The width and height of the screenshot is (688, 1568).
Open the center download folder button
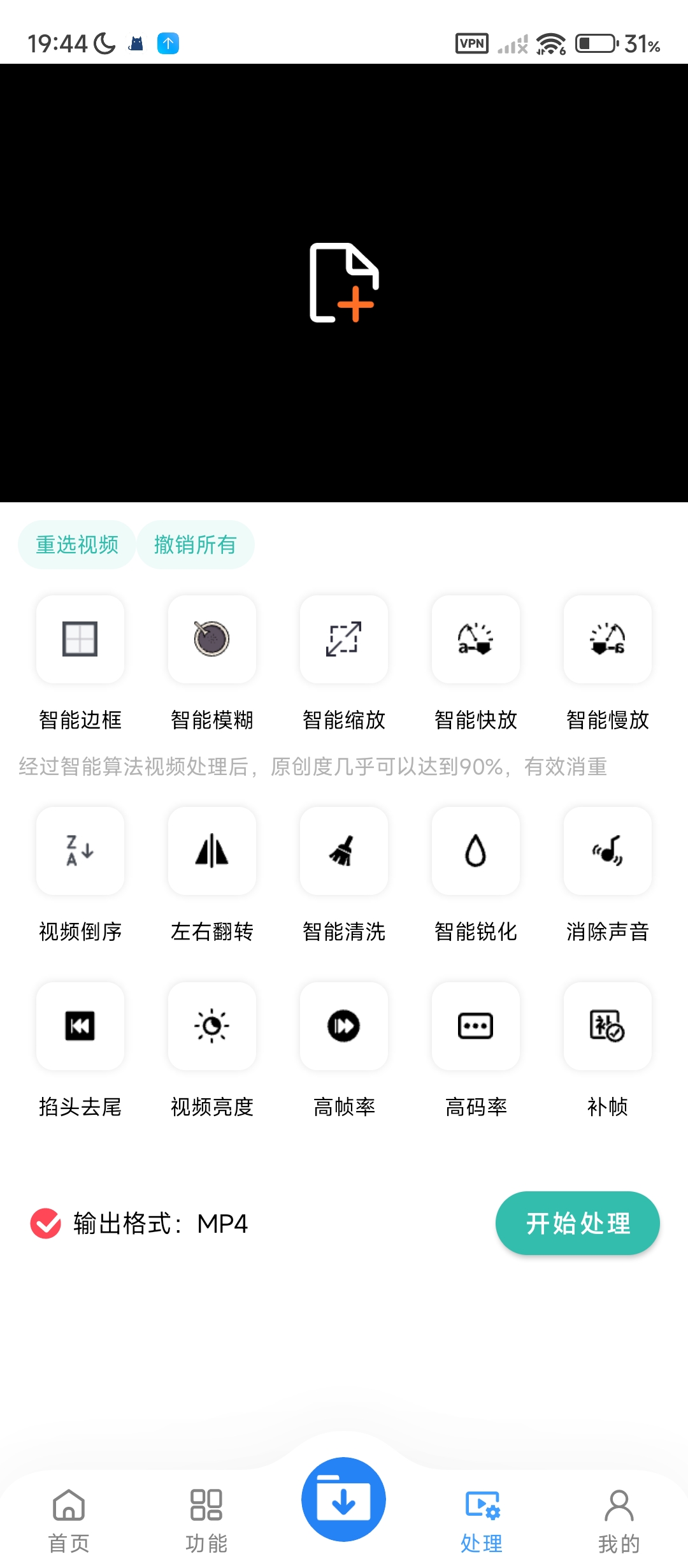point(344,1499)
